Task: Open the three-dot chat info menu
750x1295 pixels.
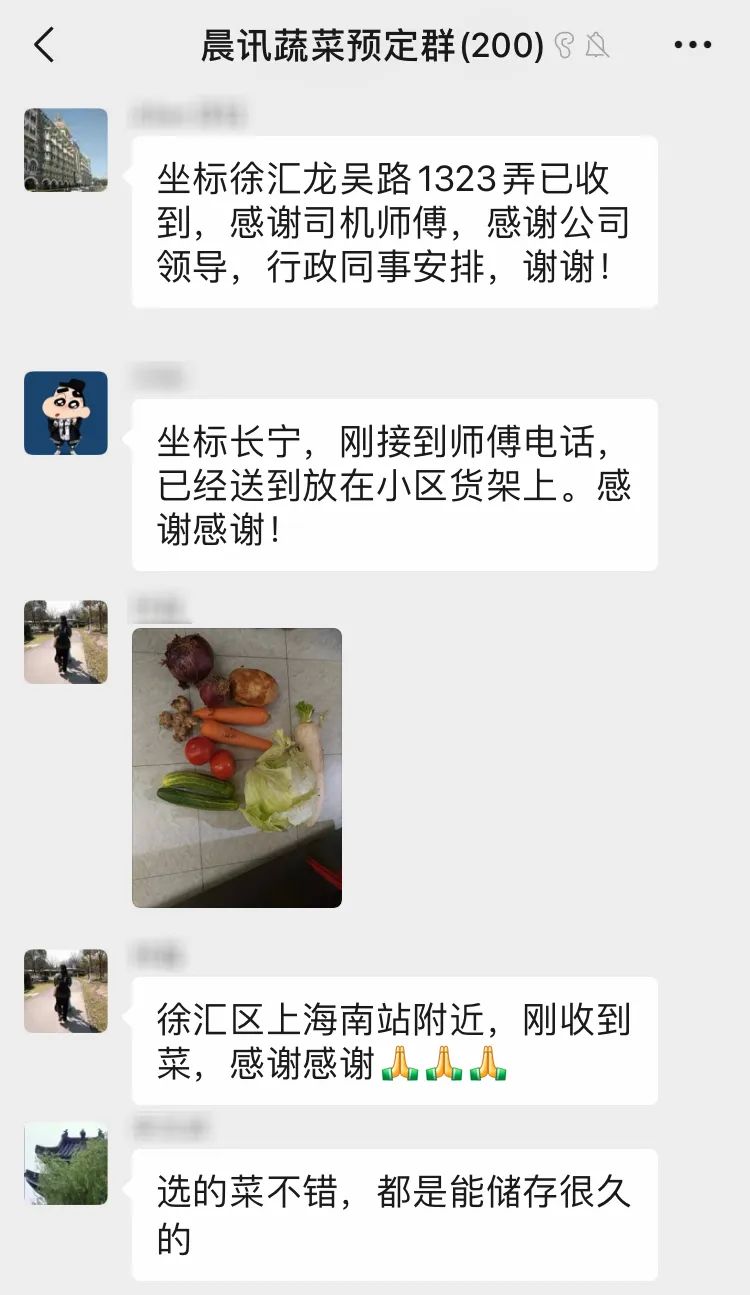Action: [x=692, y=45]
